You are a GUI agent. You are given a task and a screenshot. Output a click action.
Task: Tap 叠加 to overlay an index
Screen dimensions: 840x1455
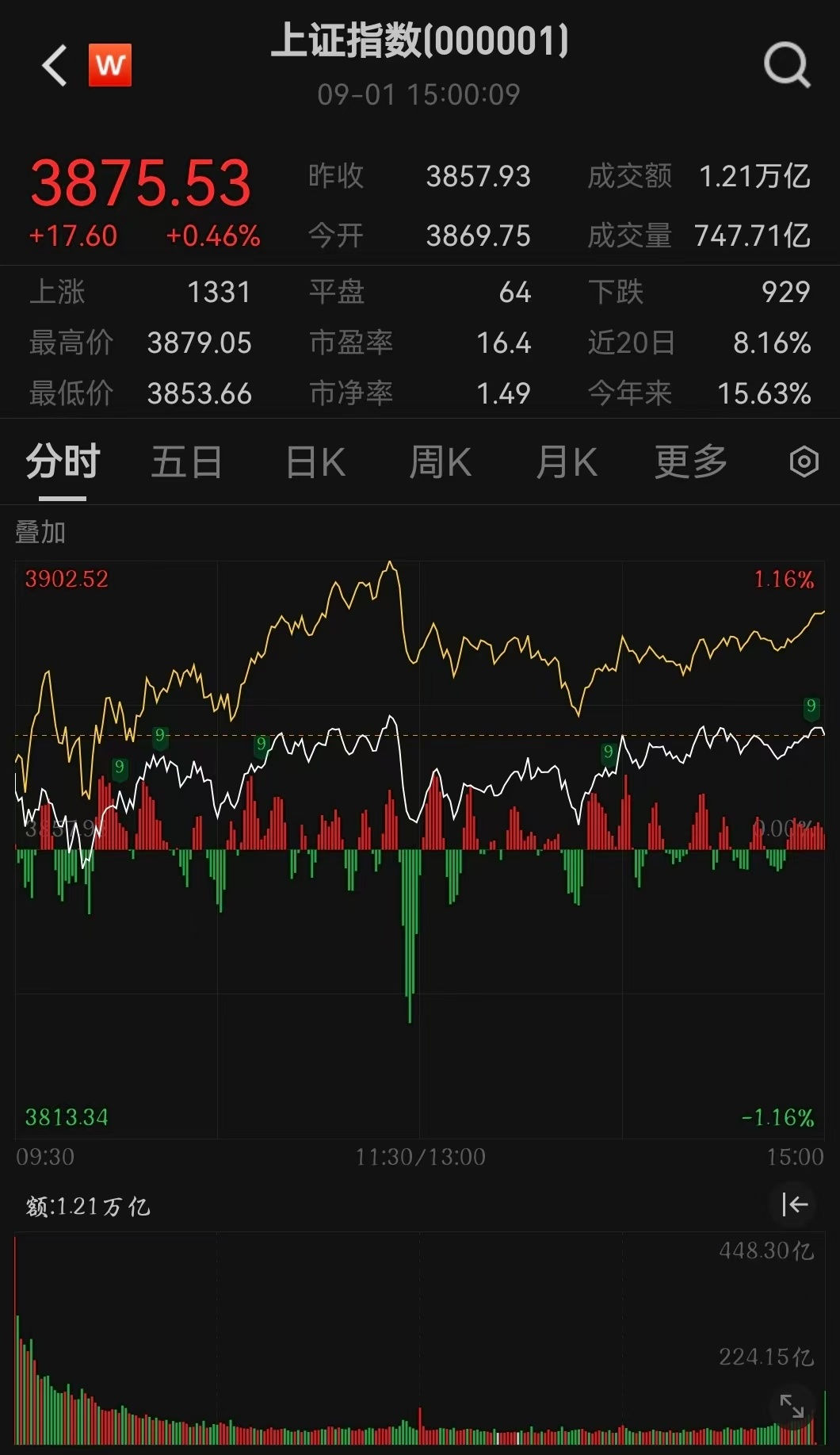click(x=40, y=532)
